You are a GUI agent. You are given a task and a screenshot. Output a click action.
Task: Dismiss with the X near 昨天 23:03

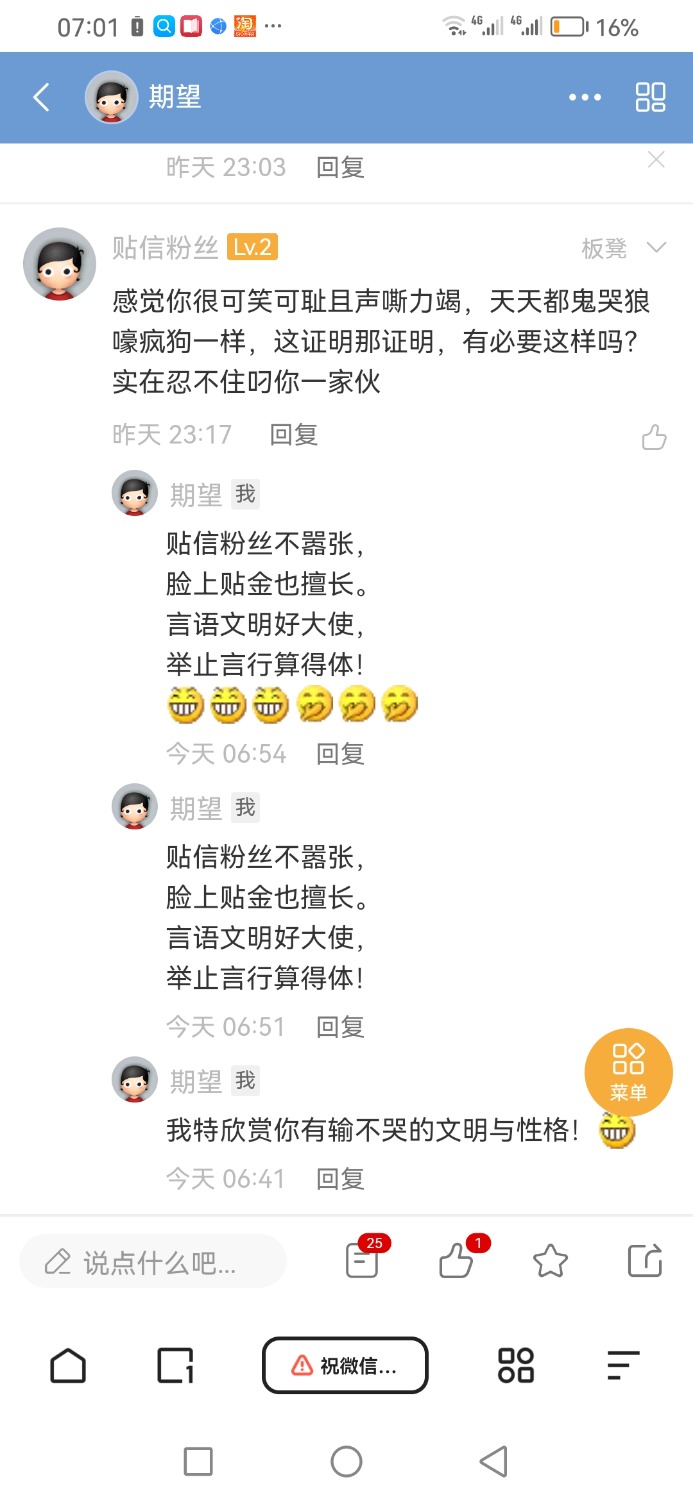coord(656,160)
